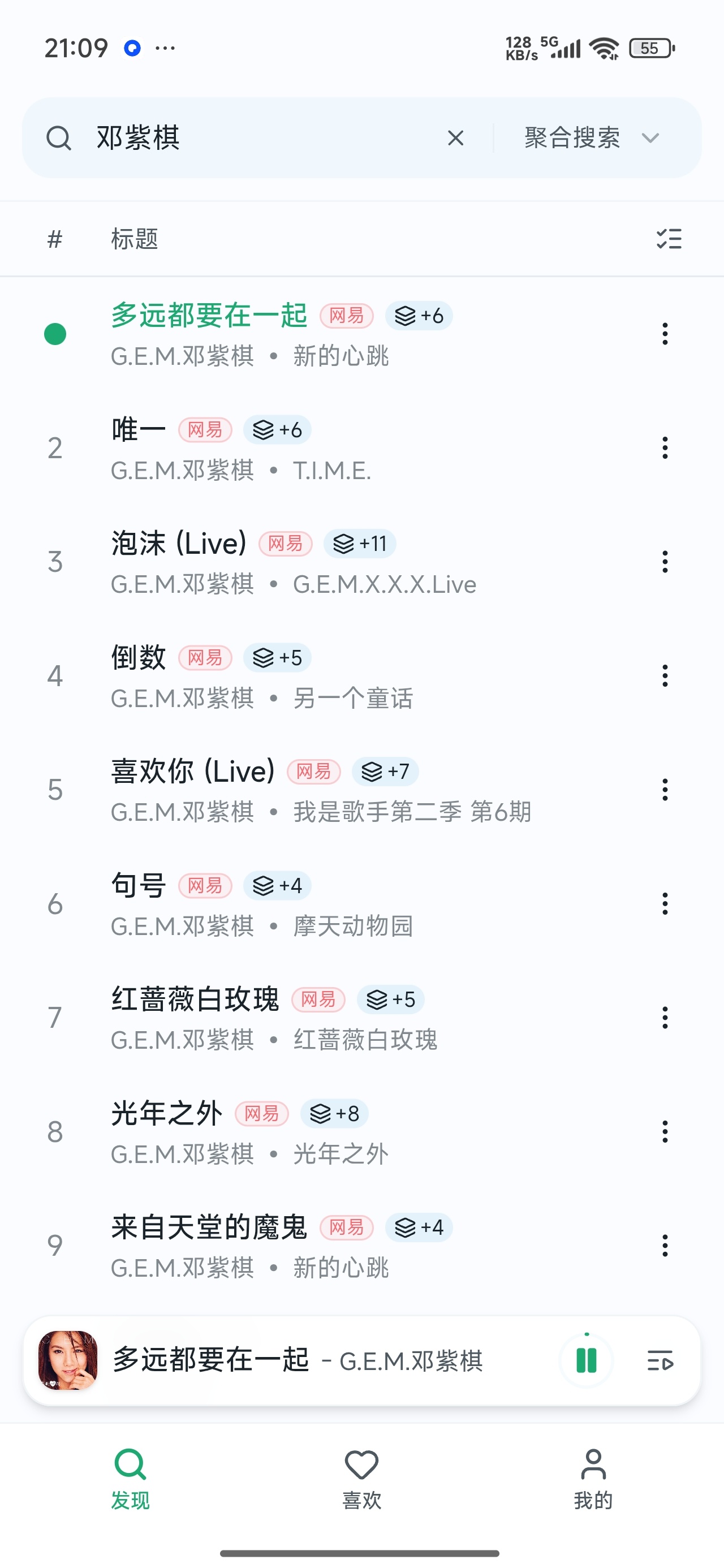Pause the currently playing song
Screen dimensions: 724x1568
[x=587, y=1360]
